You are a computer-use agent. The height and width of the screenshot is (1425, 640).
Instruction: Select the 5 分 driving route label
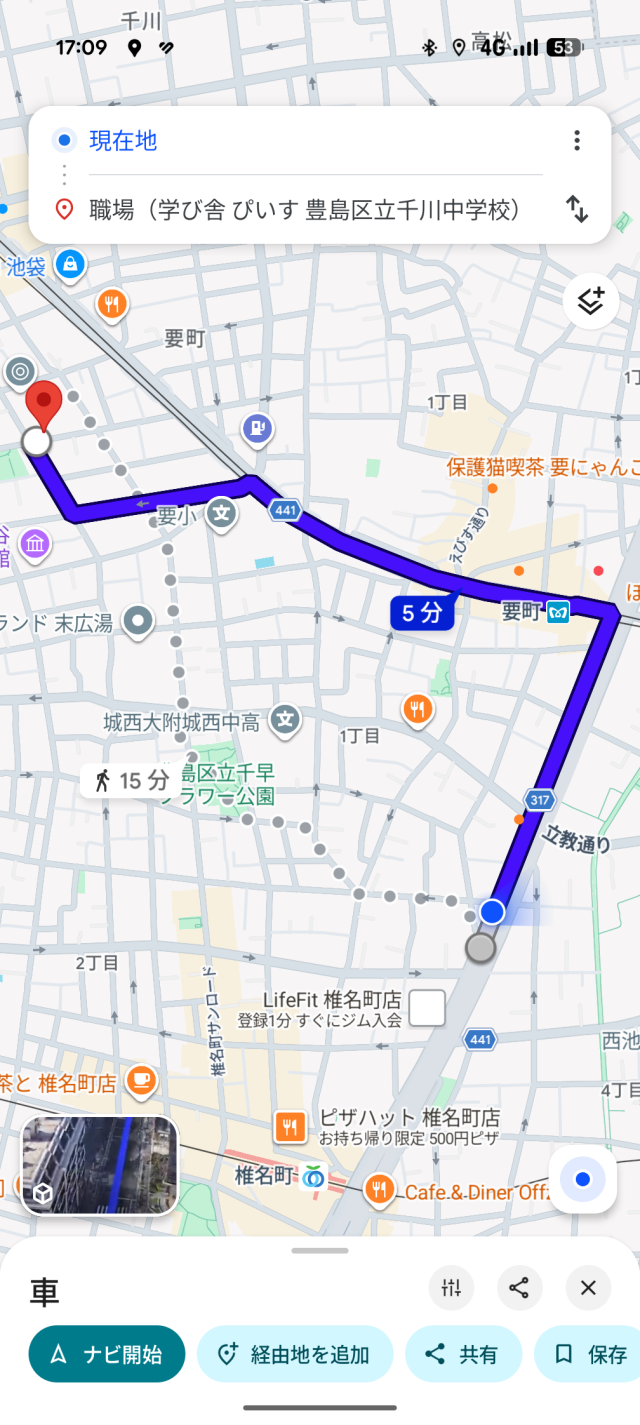(421, 613)
